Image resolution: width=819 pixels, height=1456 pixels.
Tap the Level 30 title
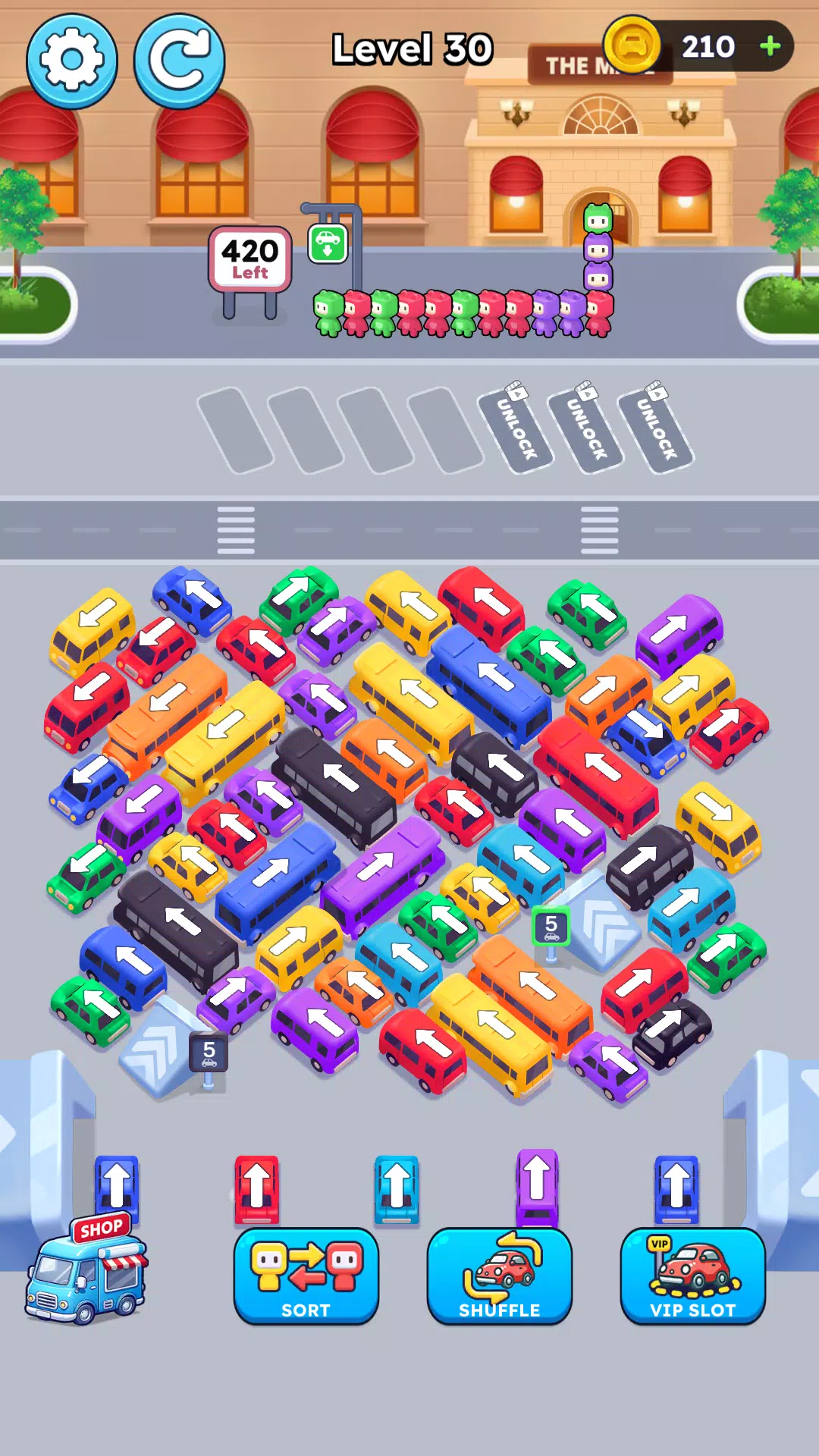click(x=413, y=47)
